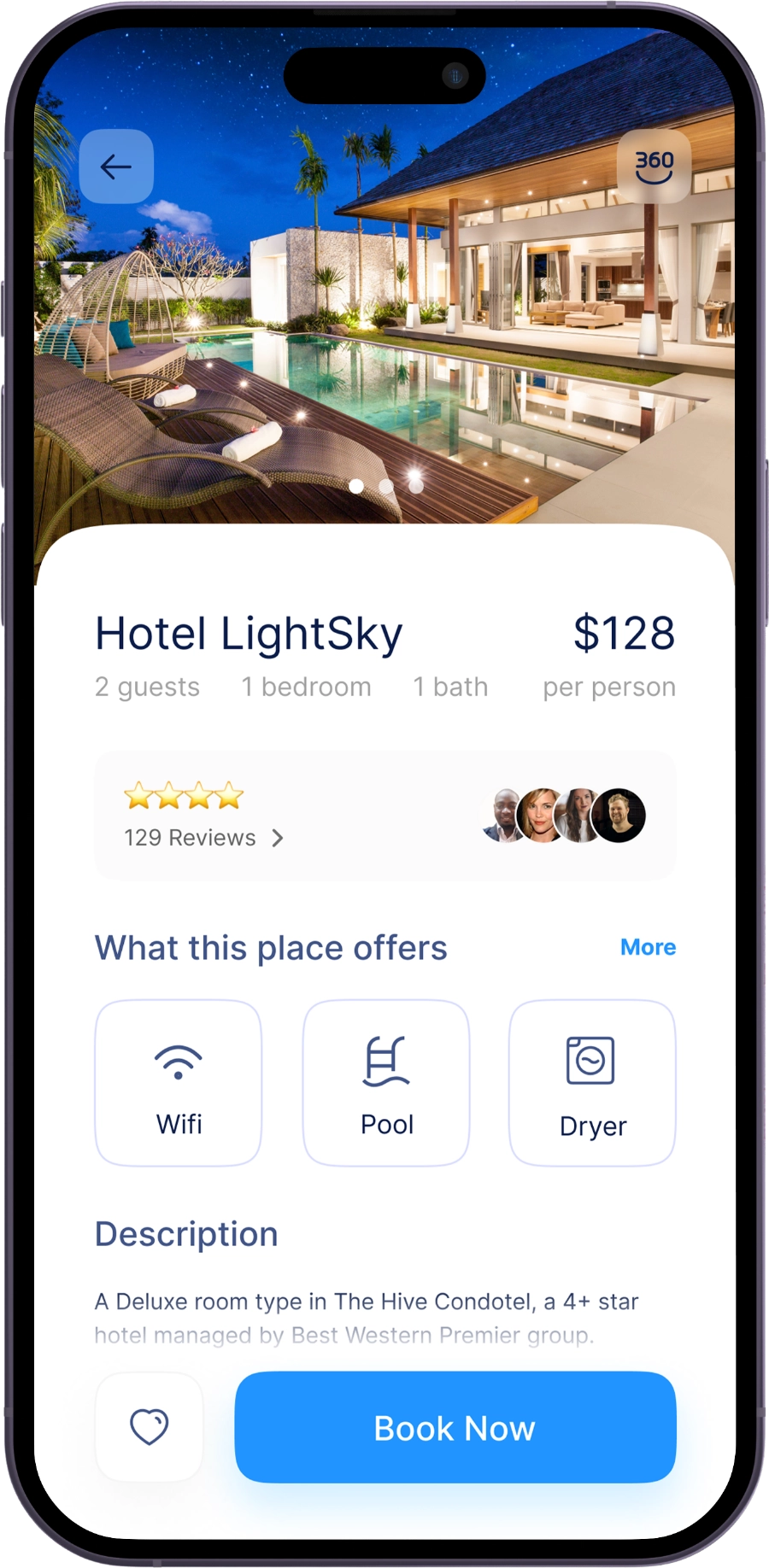Screen dimensions: 769x1568
Task: Select the first star of the rating
Action: tap(139, 794)
